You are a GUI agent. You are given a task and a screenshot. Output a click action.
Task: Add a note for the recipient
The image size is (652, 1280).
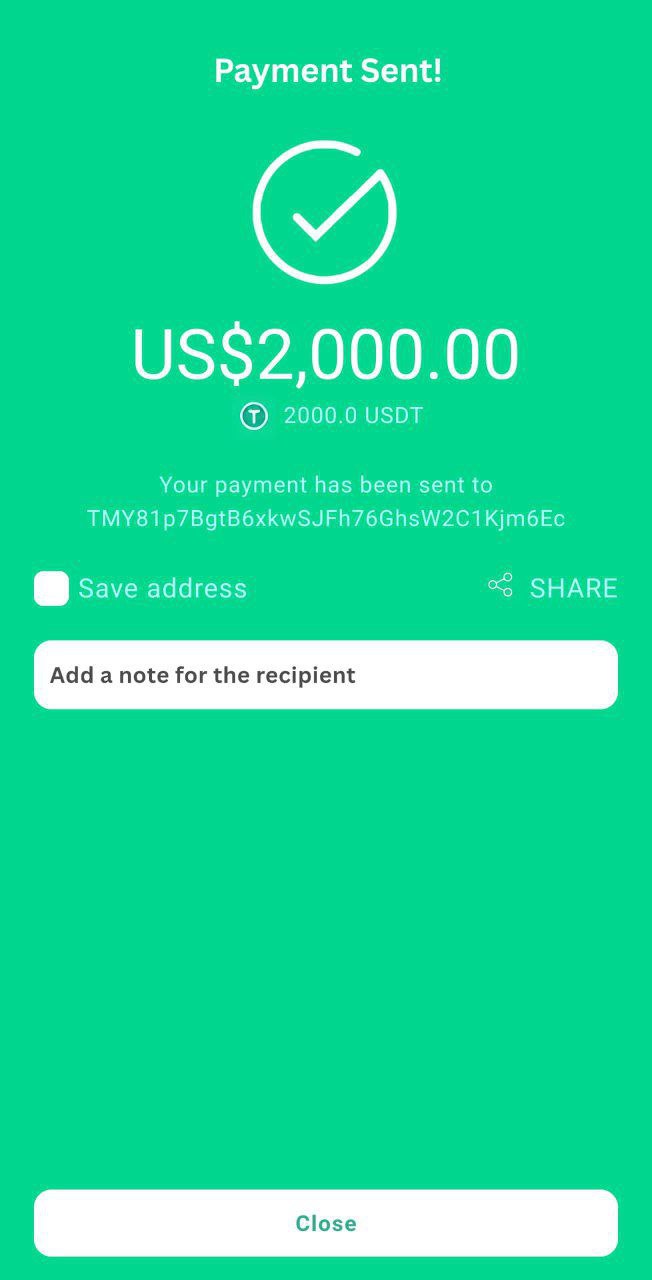click(326, 675)
